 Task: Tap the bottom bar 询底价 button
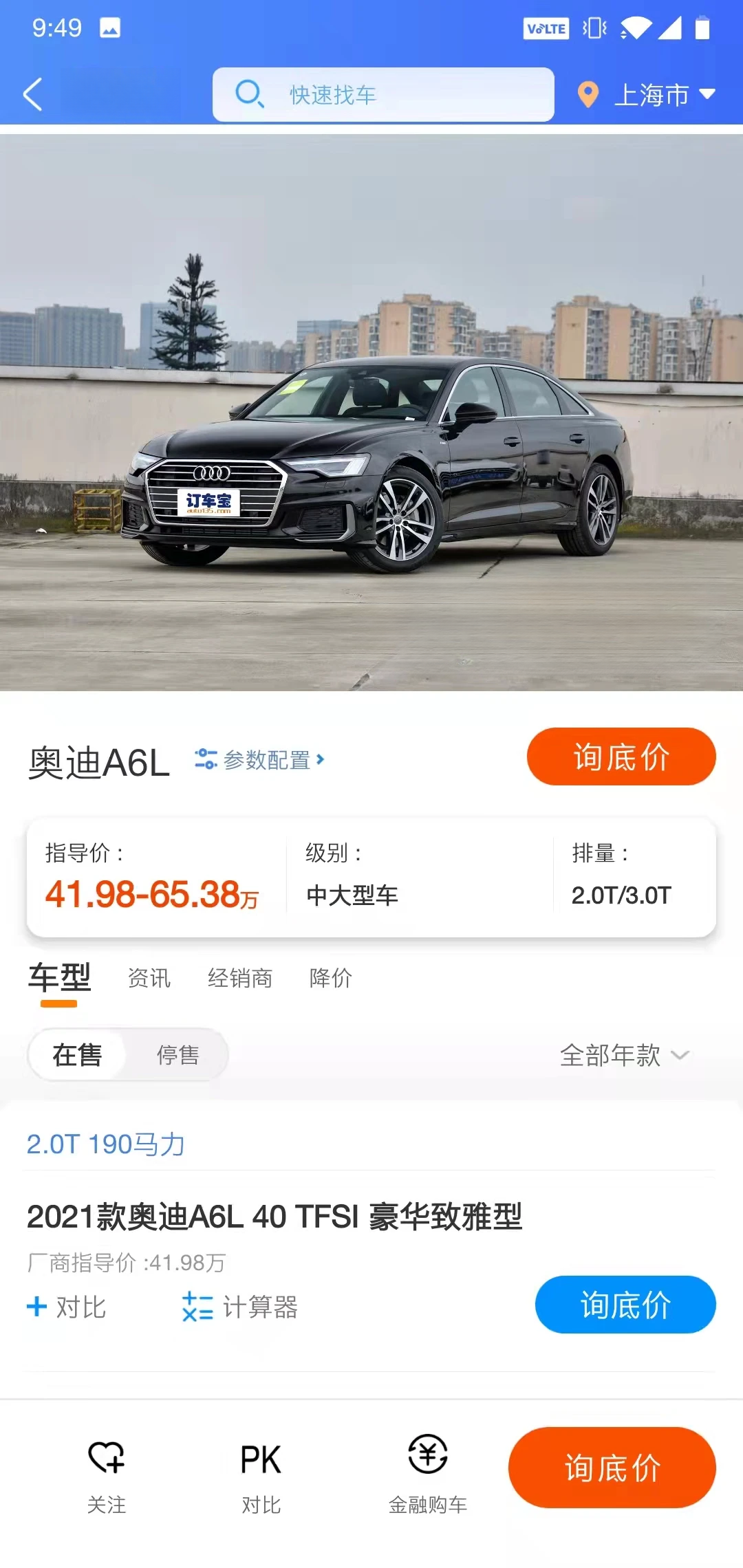(x=612, y=1468)
